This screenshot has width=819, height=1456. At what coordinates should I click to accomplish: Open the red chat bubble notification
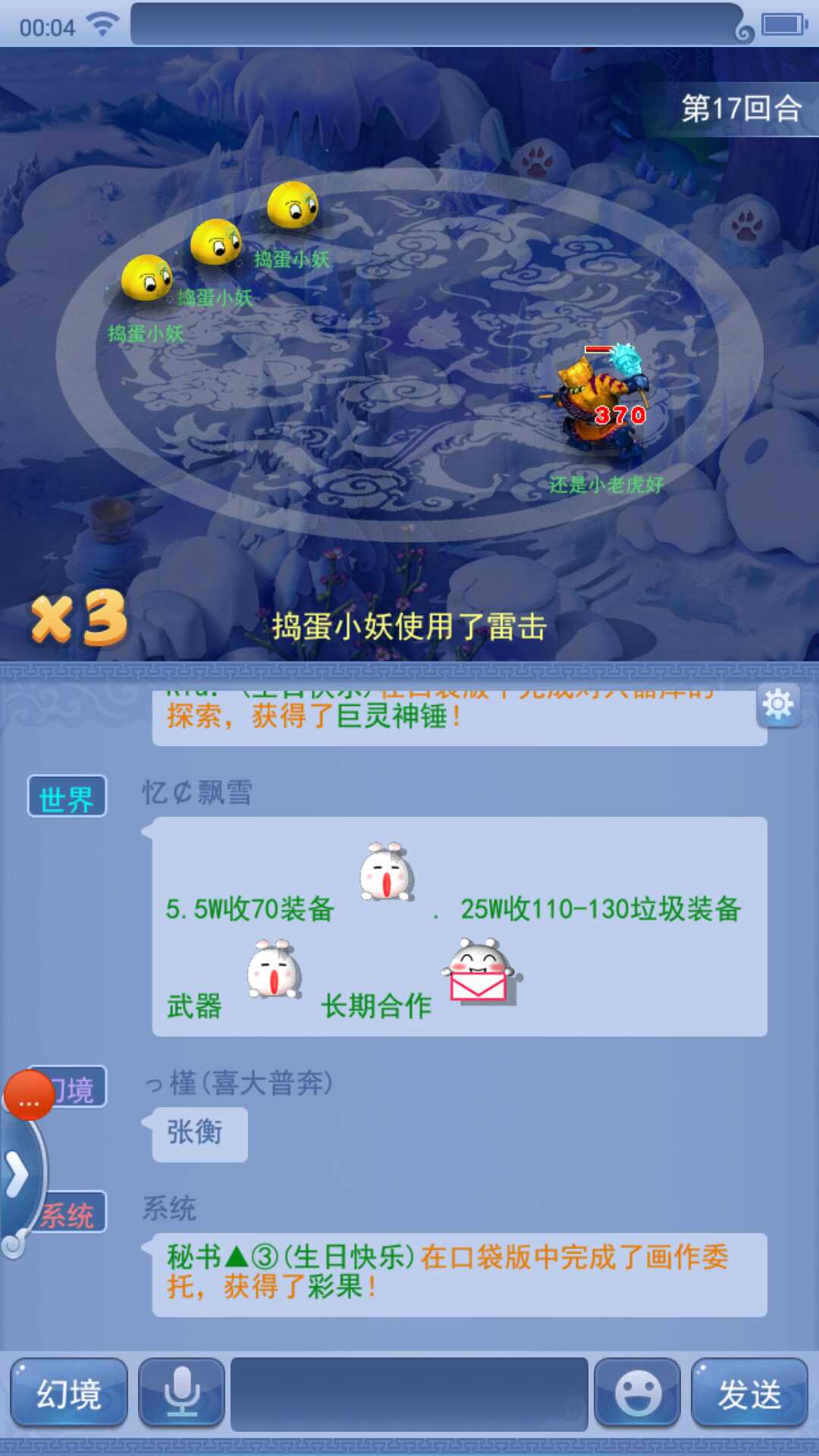29,1096
